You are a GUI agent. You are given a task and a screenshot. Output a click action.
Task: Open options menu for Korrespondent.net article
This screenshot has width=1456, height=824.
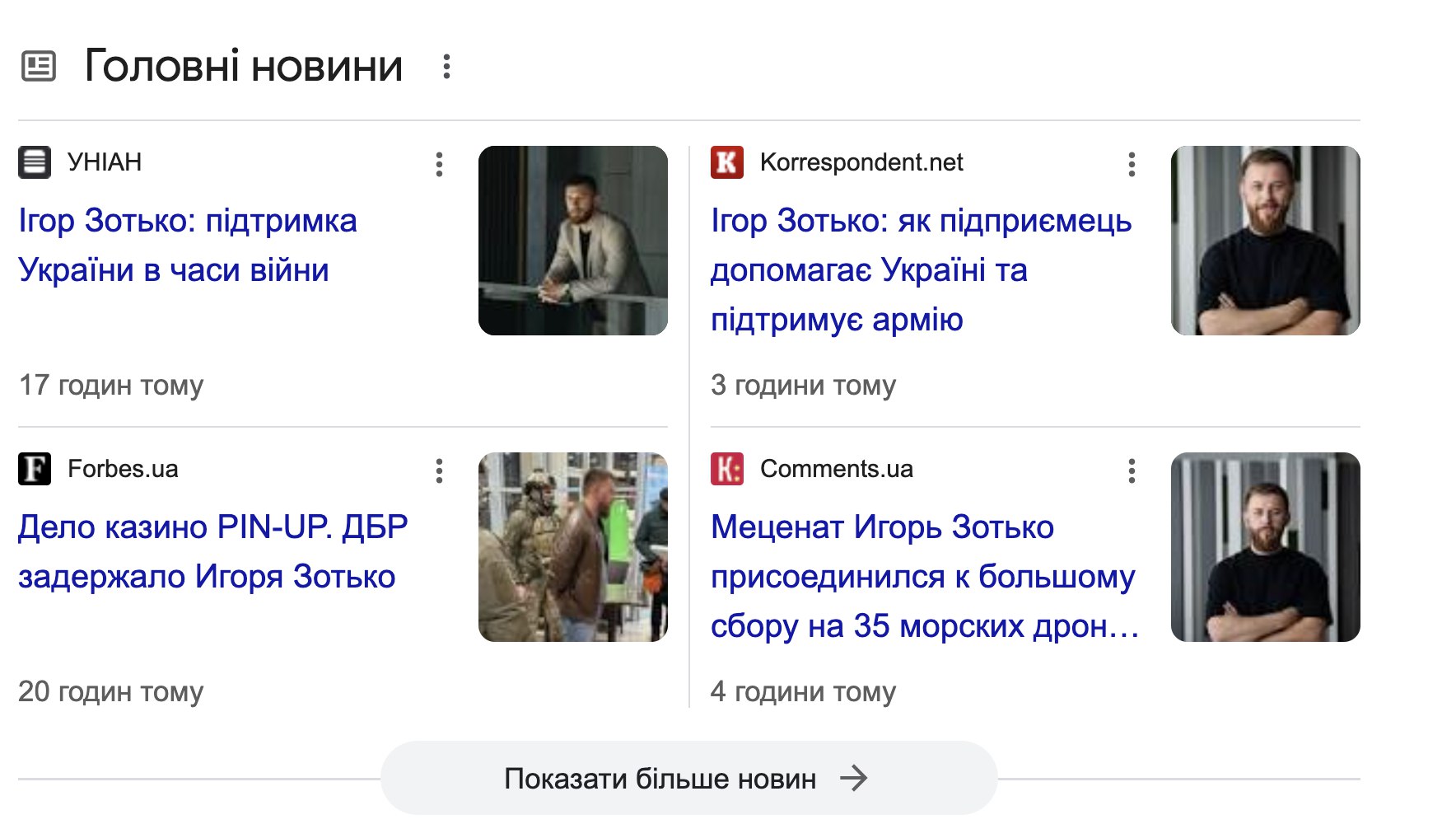click(x=1132, y=164)
